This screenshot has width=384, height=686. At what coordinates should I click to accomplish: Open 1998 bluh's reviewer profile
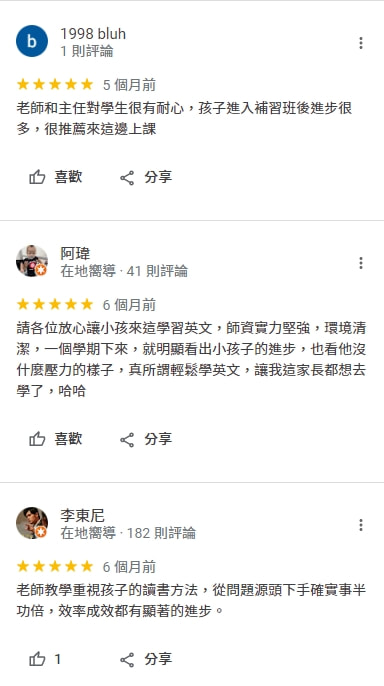point(93,34)
